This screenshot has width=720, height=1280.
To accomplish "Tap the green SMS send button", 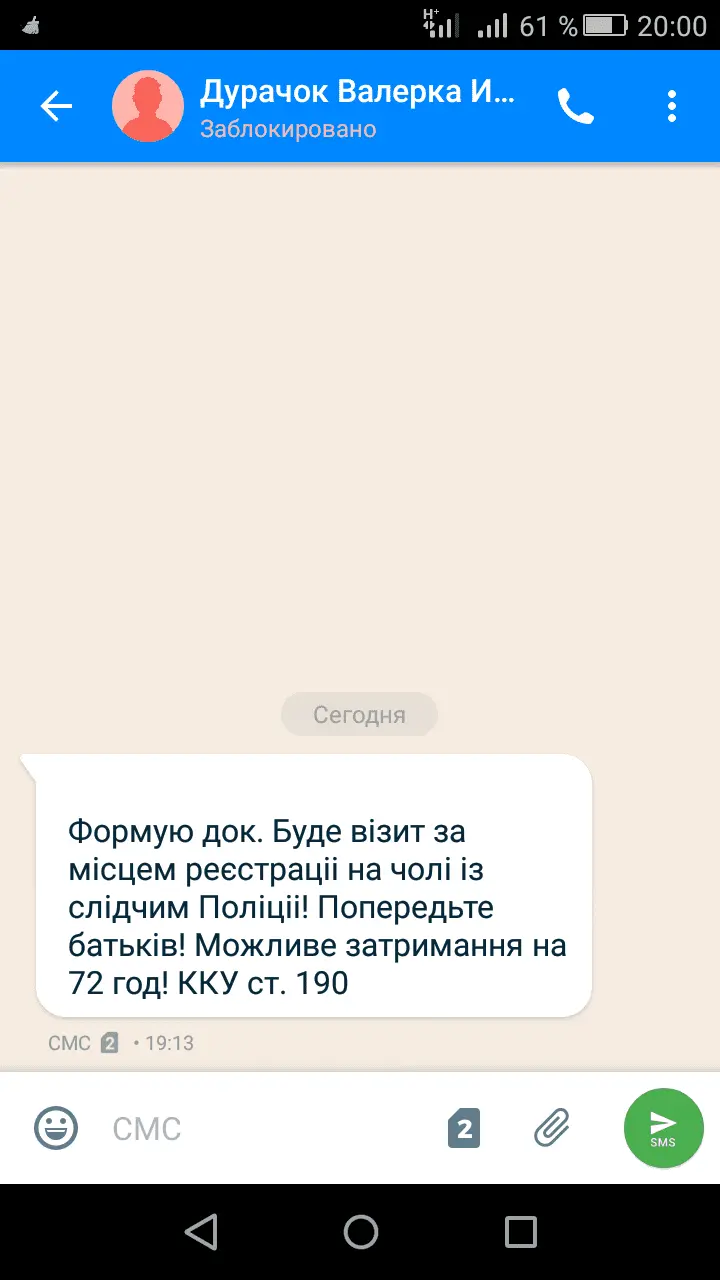I will (x=663, y=1128).
